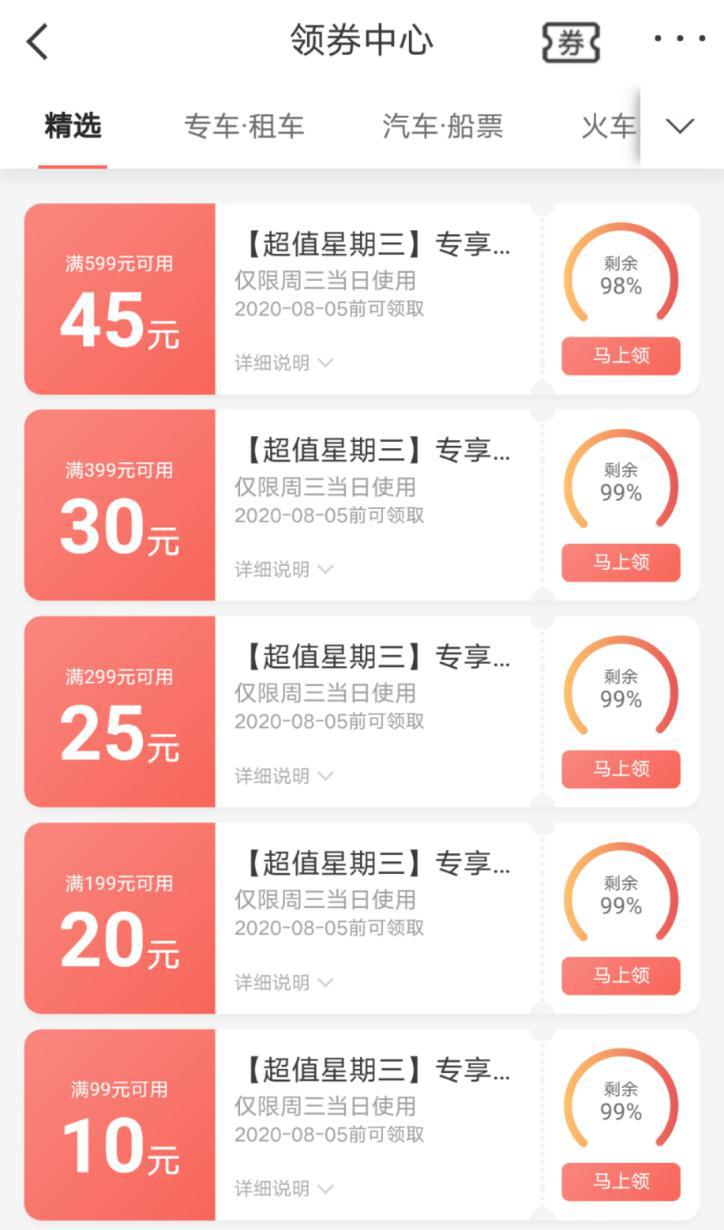724x1230 pixels.
Task: Go back from 领券中心
Action: click(x=38, y=42)
